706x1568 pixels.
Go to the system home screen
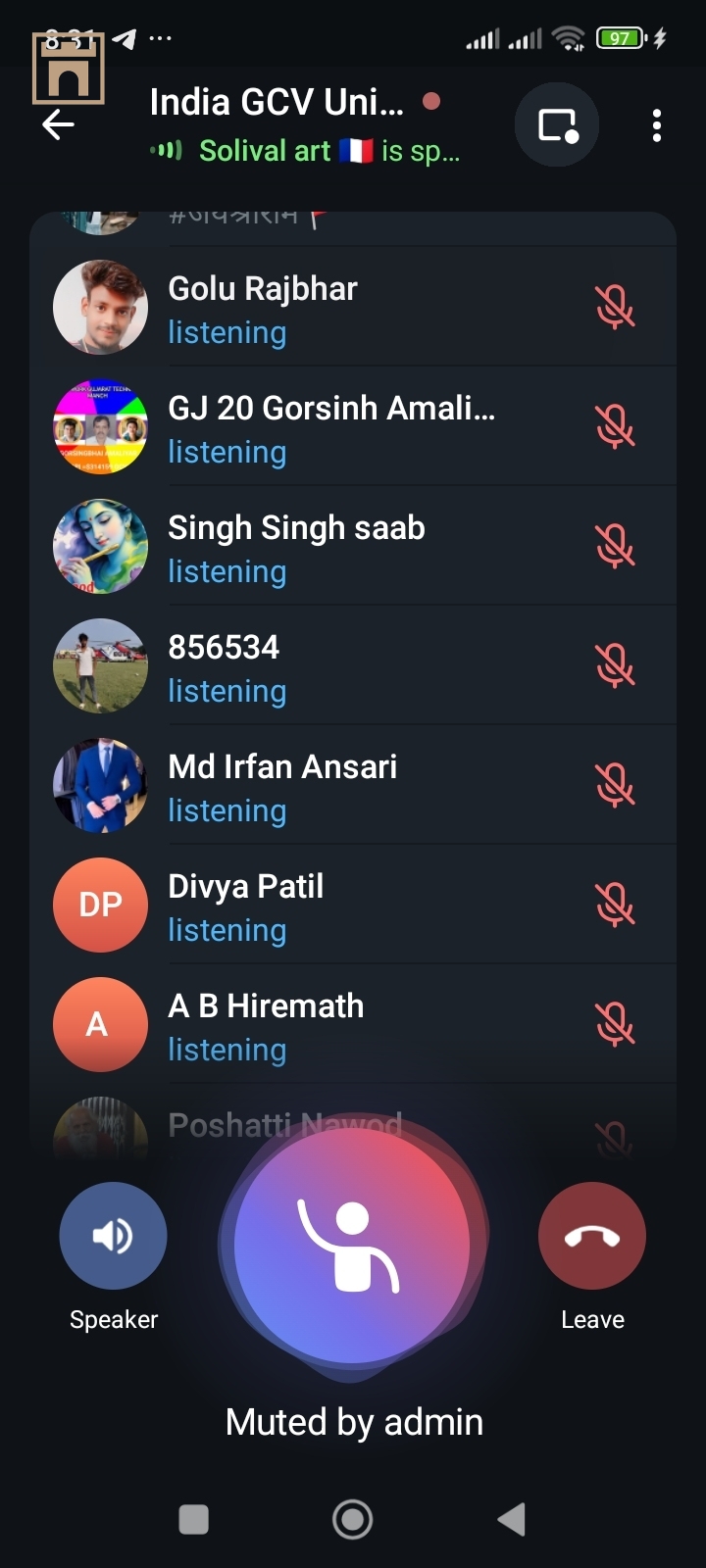point(353,1519)
